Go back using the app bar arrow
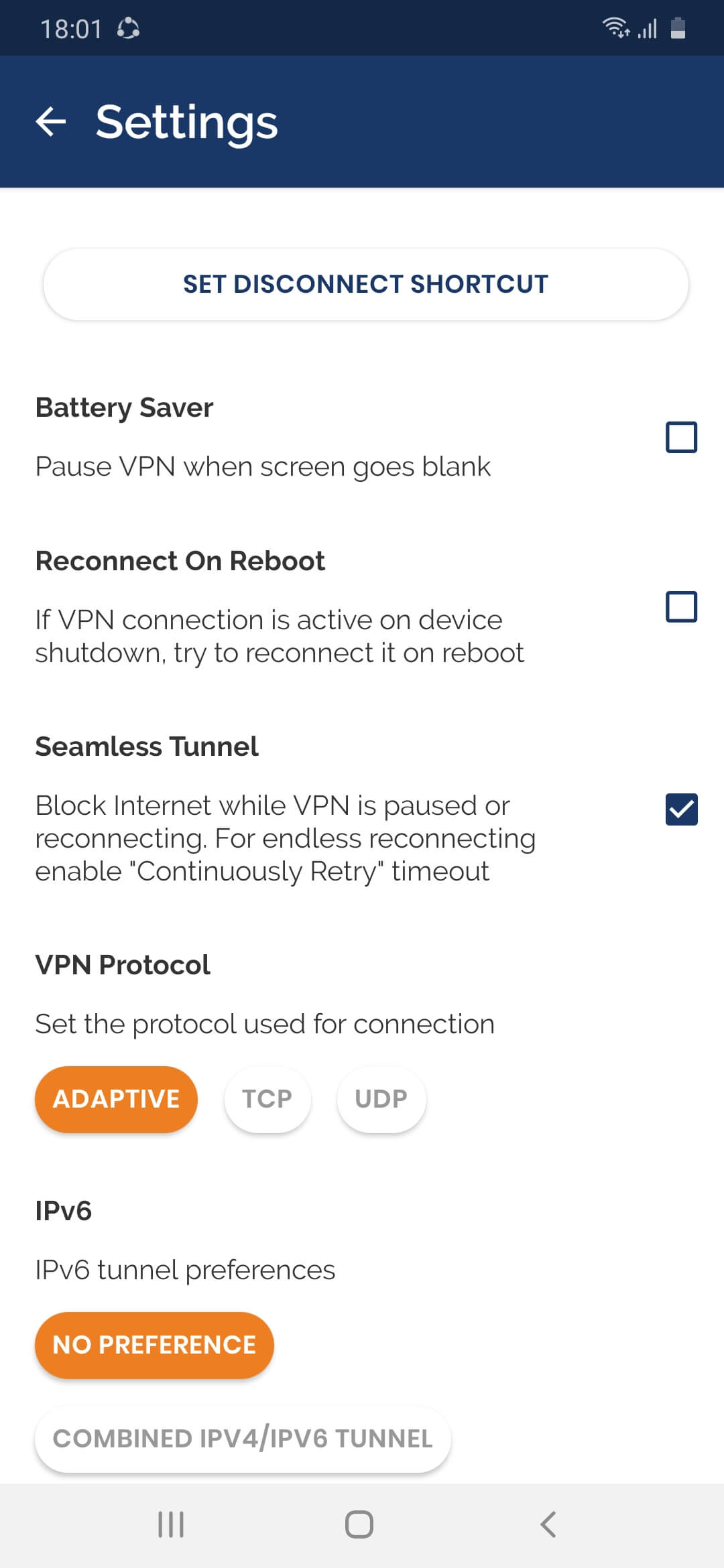Viewport: 724px width, 1568px height. tap(51, 122)
